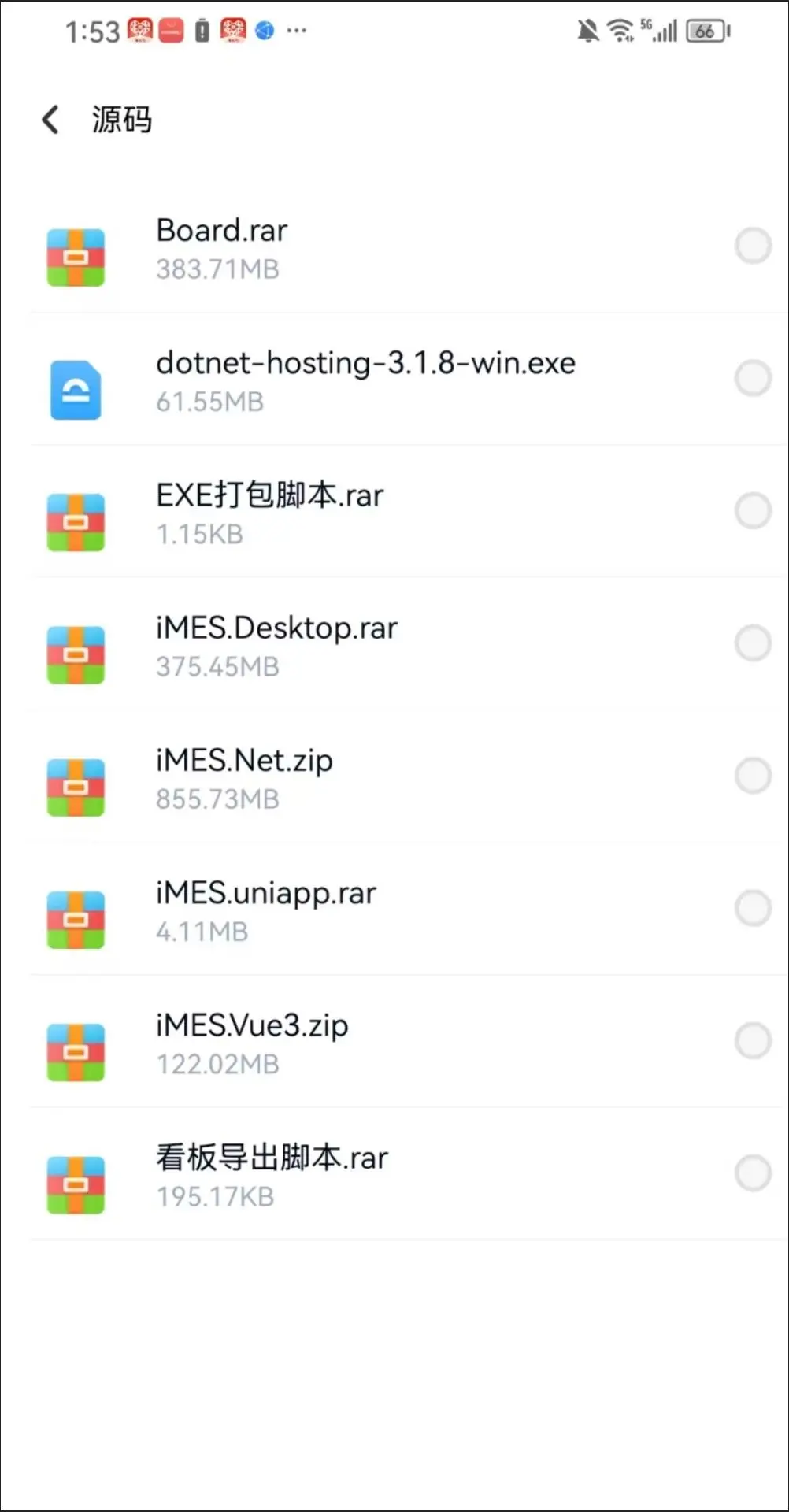Image resolution: width=789 pixels, height=1512 pixels.
Task: Tap the iMES.Net.zip archive icon
Action: (x=76, y=785)
